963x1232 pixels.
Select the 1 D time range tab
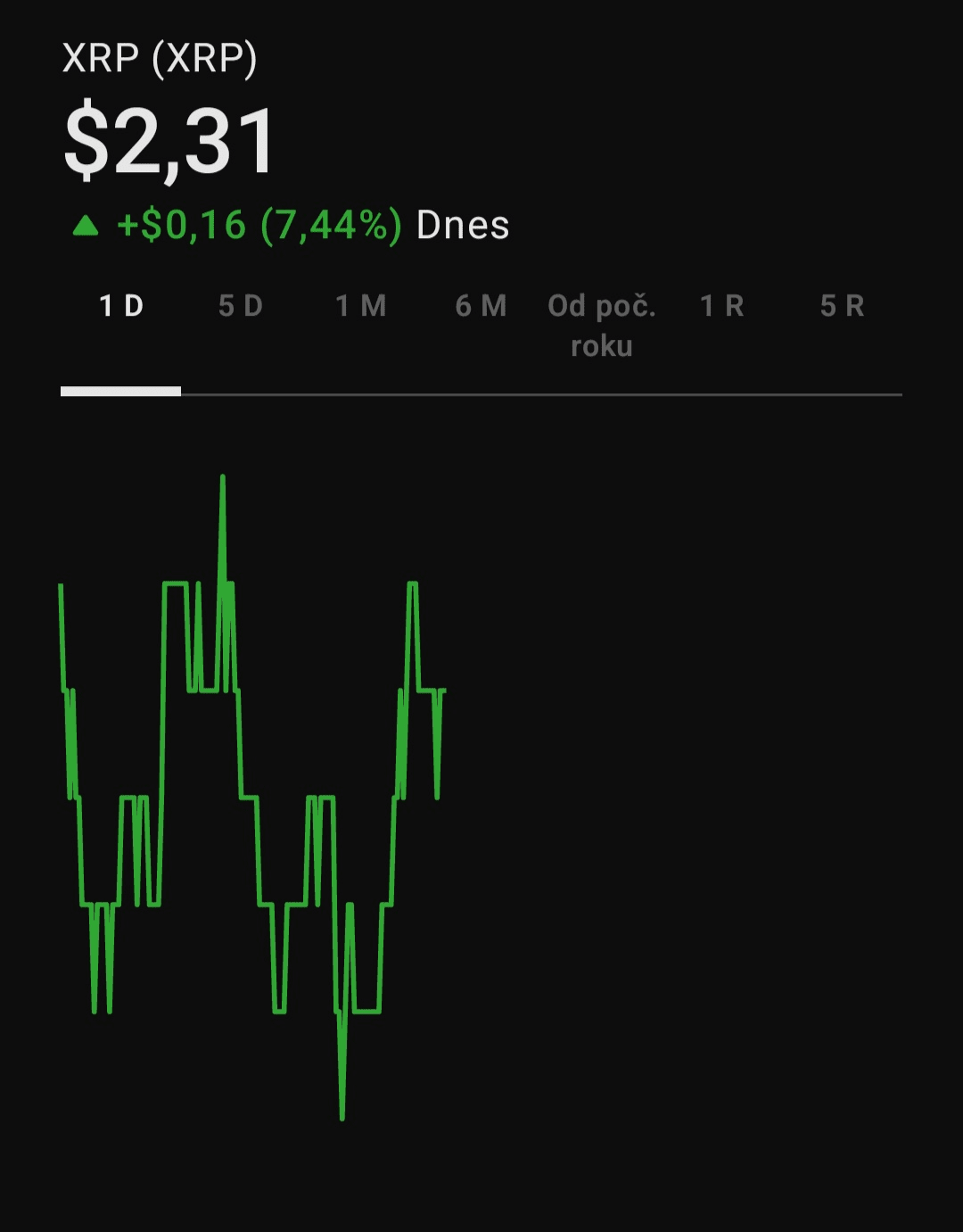[121, 307]
